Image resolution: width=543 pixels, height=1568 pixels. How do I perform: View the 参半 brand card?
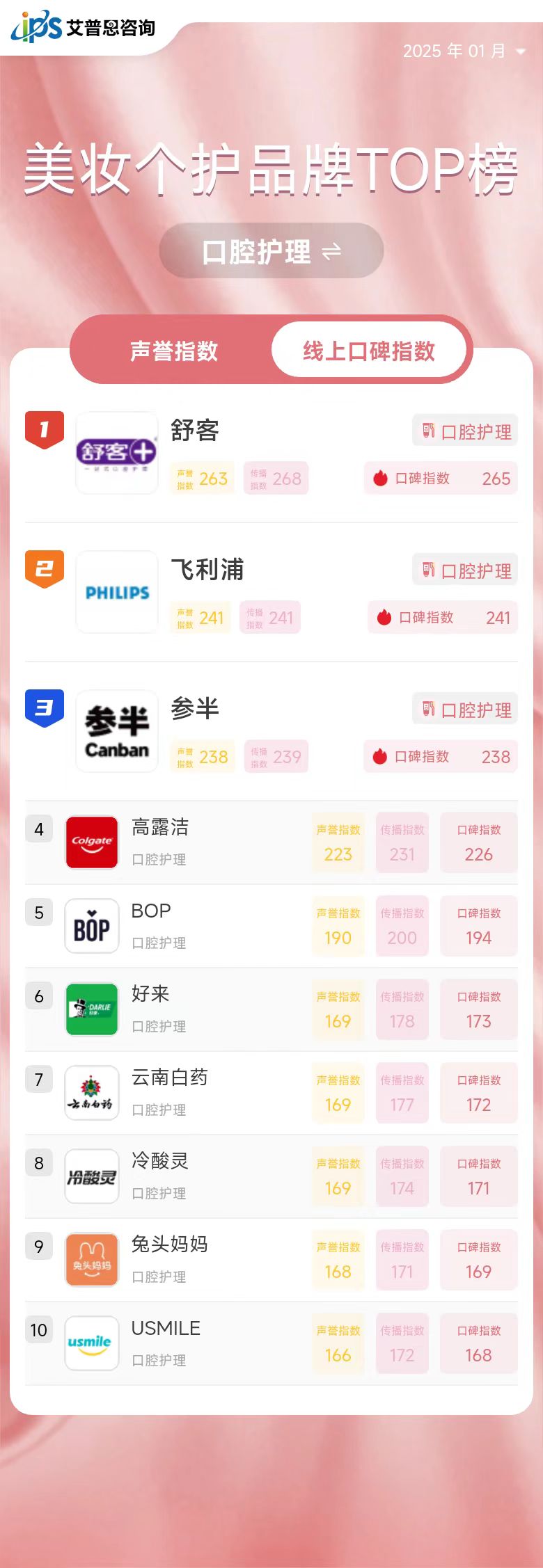tap(271, 732)
